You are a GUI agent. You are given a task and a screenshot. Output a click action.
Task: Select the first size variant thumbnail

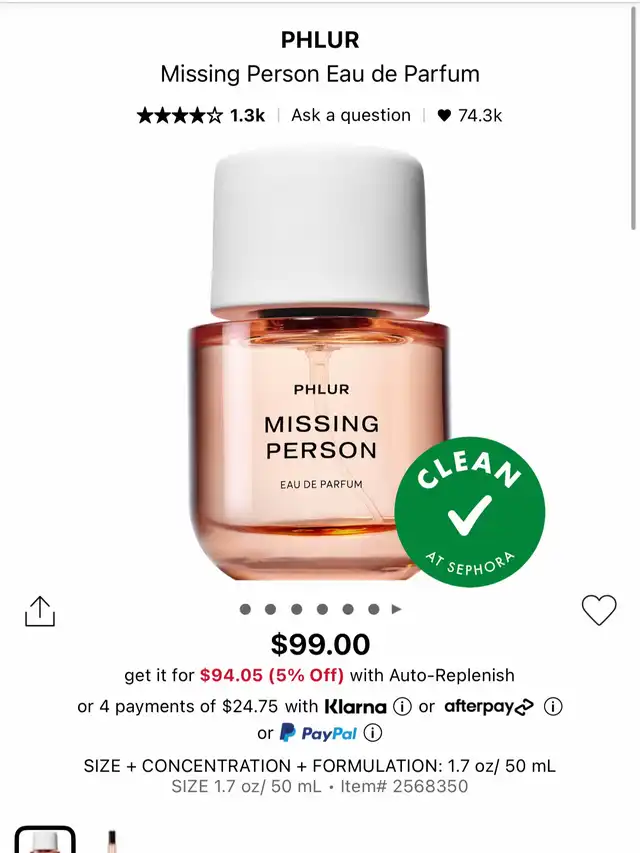pos(44,840)
